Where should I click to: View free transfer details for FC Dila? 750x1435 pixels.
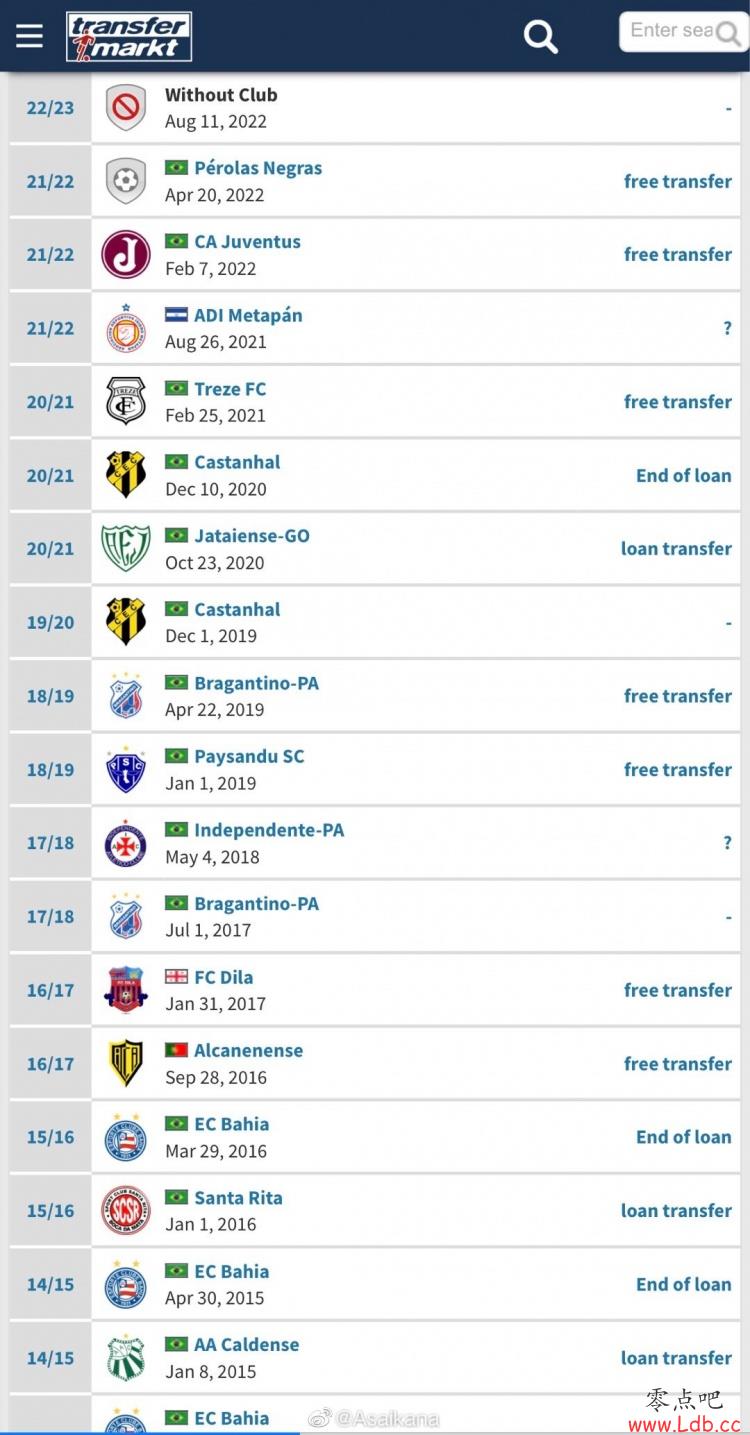point(678,990)
